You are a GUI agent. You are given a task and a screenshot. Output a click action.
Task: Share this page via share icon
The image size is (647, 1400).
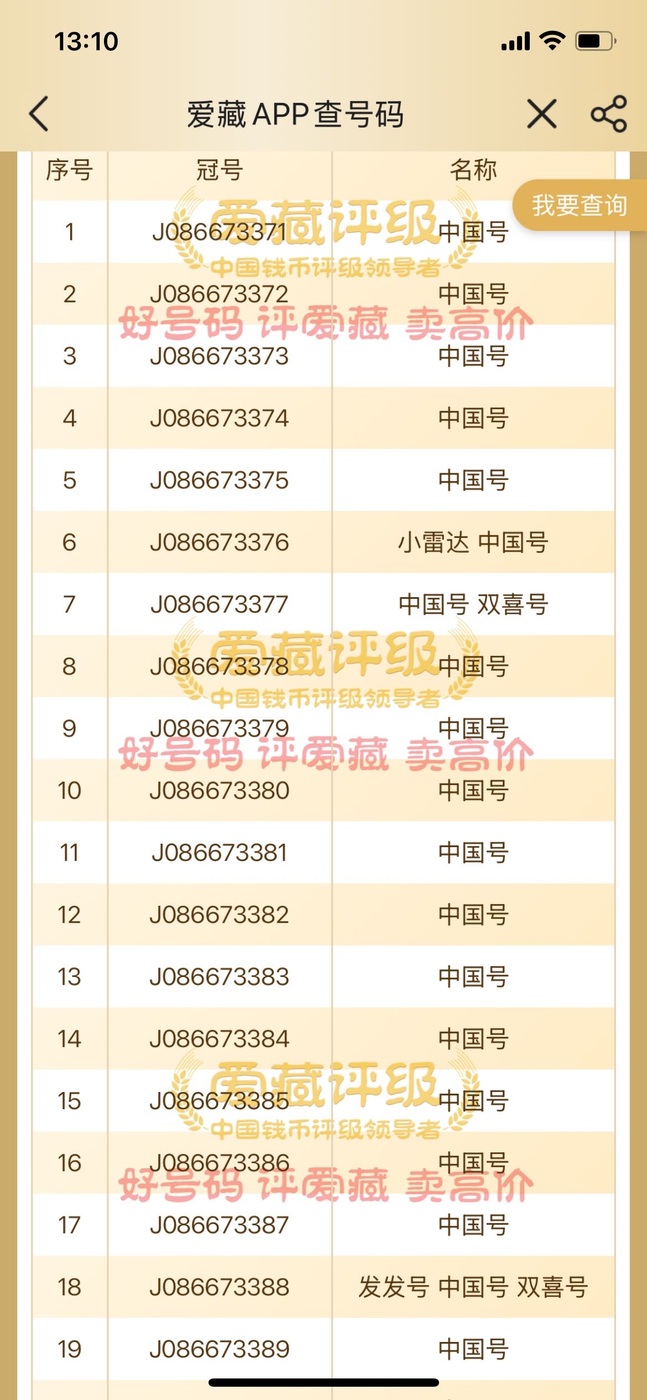(608, 114)
